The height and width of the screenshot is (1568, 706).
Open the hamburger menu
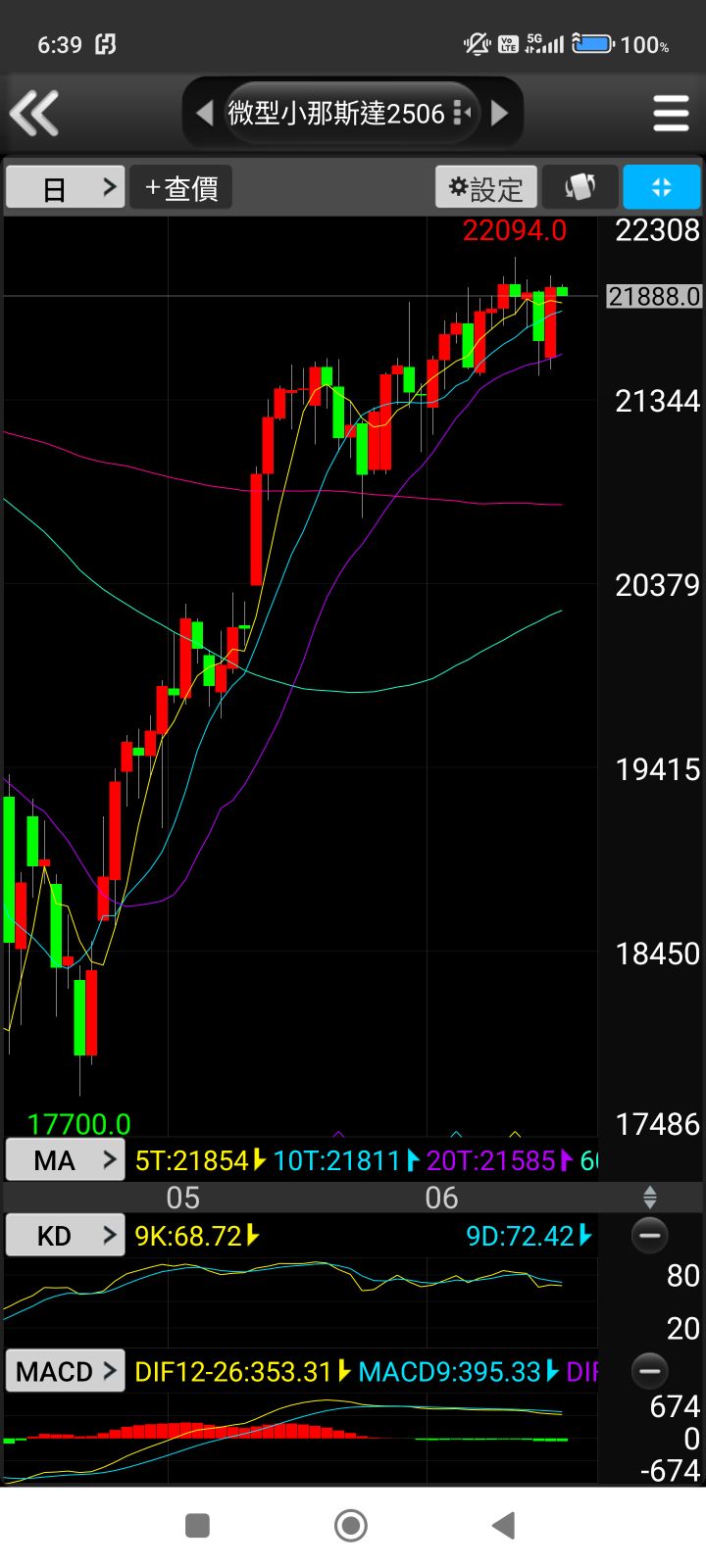(671, 114)
